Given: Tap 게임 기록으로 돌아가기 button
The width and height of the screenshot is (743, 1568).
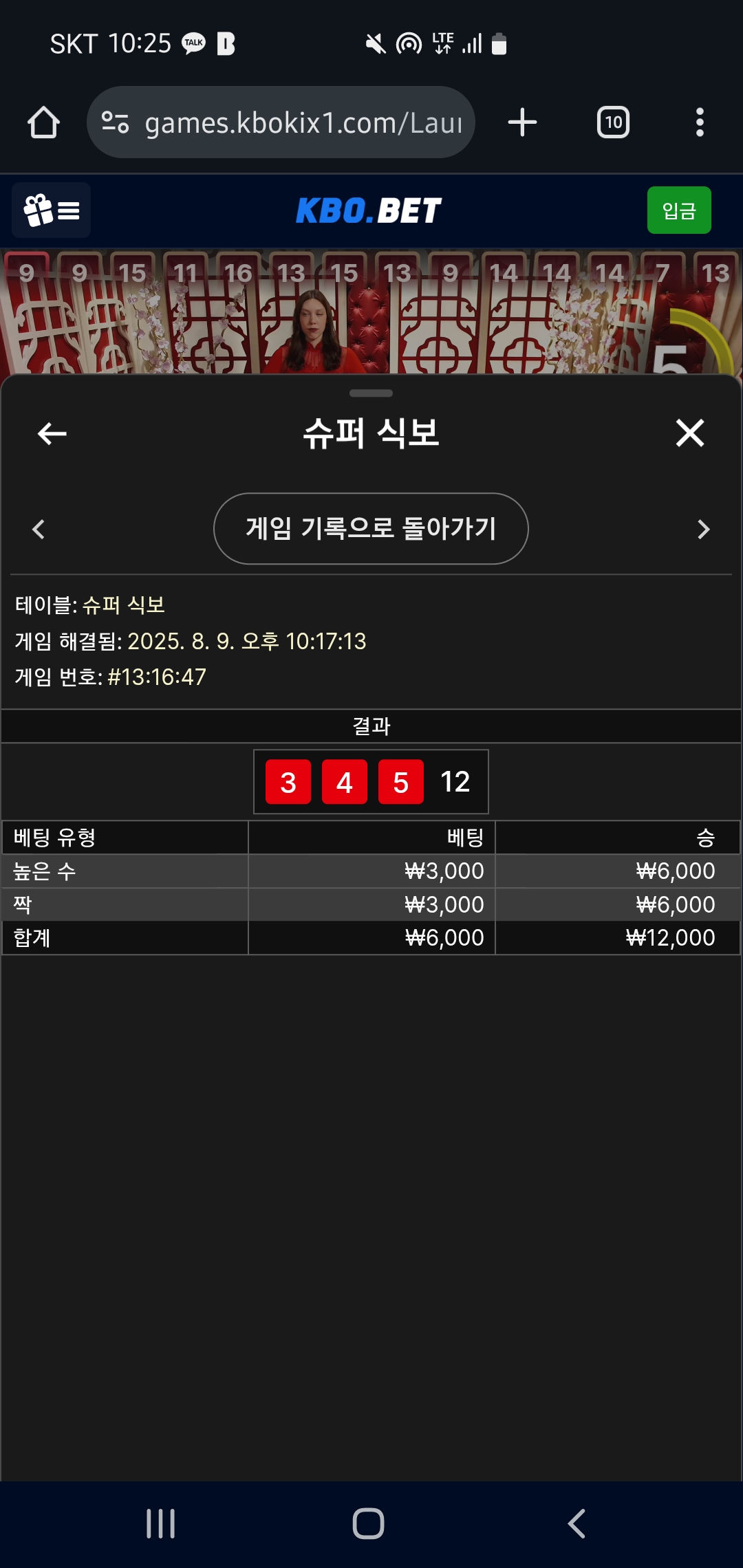Looking at the screenshot, I should tap(371, 528).
